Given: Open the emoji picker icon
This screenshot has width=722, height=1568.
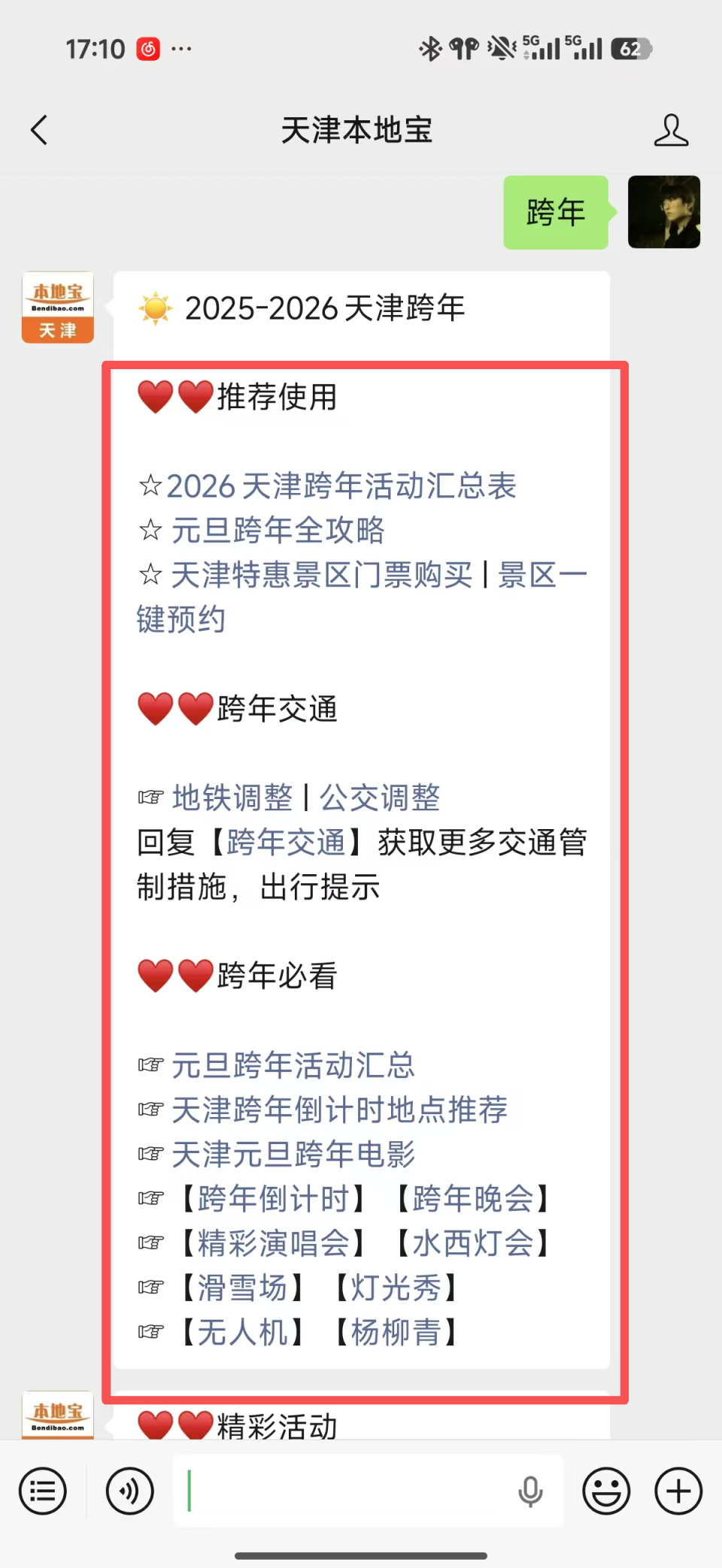Looking at the screenshot, I should coord(606,1491).
